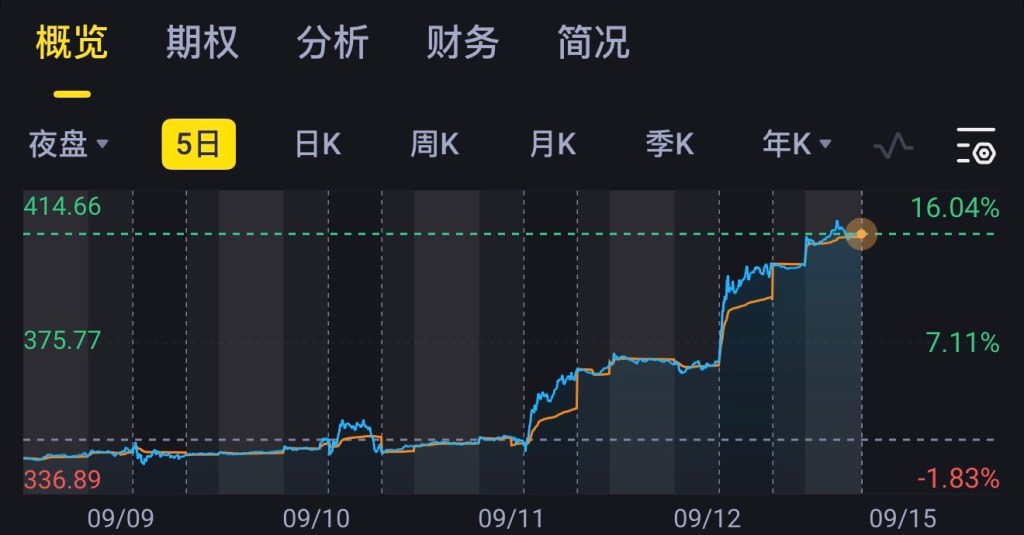
Task: Go to the 简况 tab
Action: click(592, 43)
